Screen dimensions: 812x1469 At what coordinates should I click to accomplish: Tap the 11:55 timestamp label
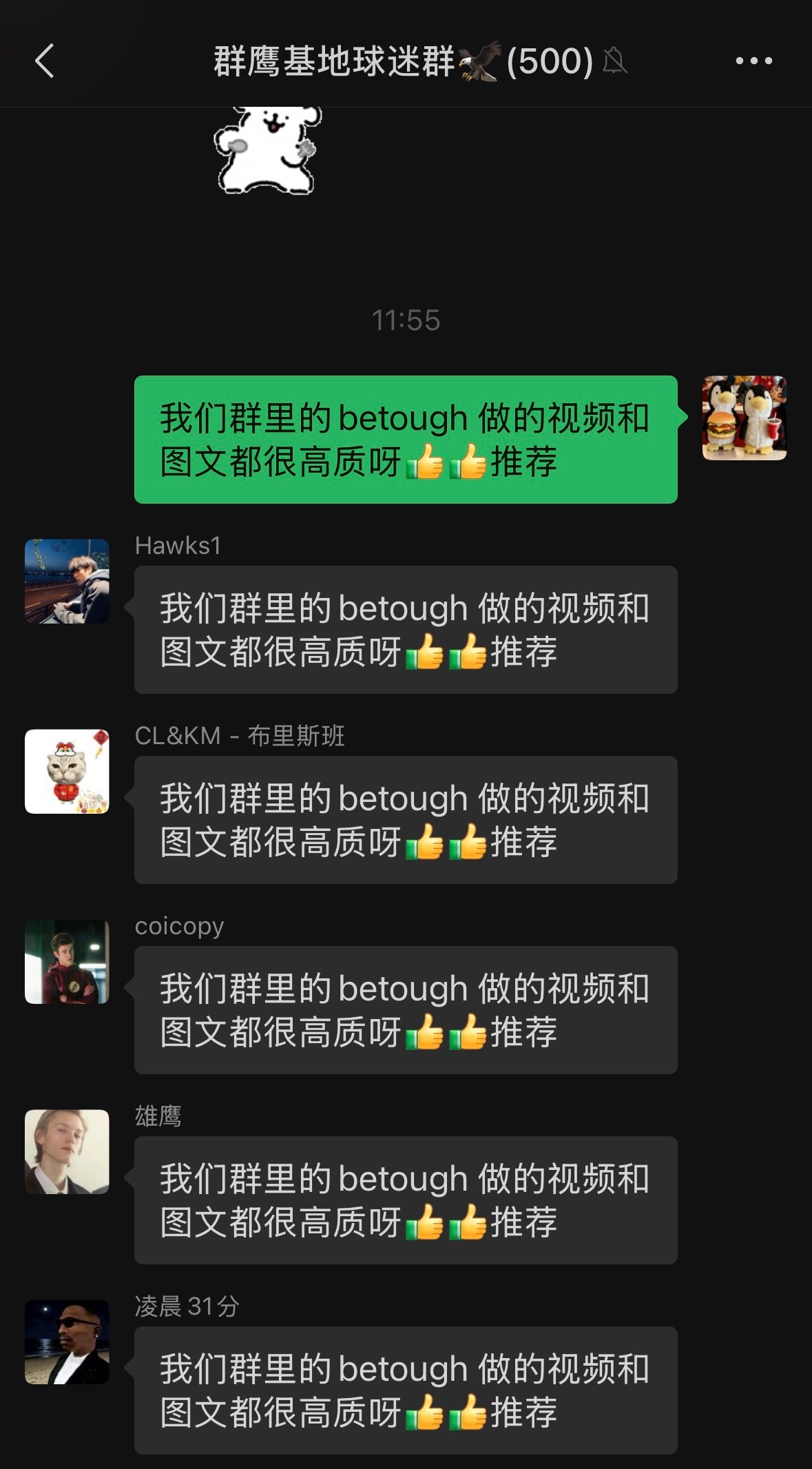[x=406, y=318]
